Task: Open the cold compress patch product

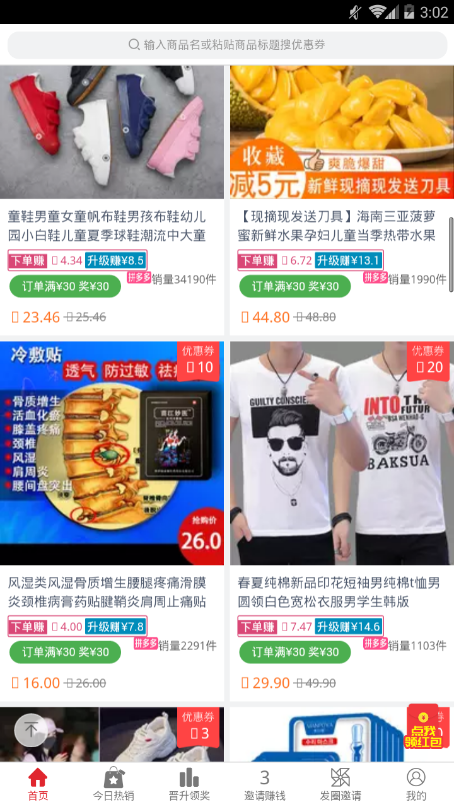Action: pyautogui.click(x=112, y=521)
